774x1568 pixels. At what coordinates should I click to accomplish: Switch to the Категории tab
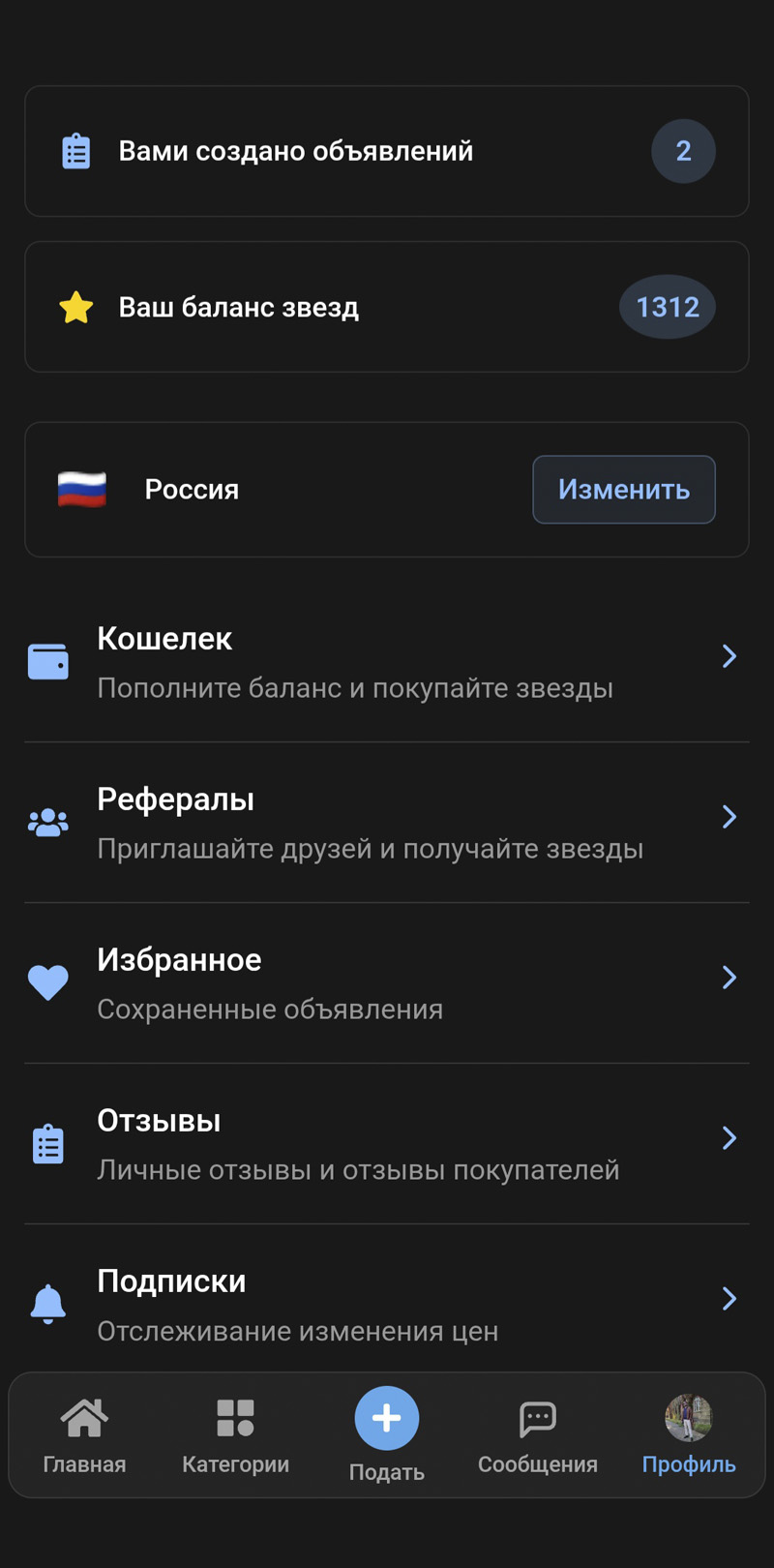point(235,1434)
